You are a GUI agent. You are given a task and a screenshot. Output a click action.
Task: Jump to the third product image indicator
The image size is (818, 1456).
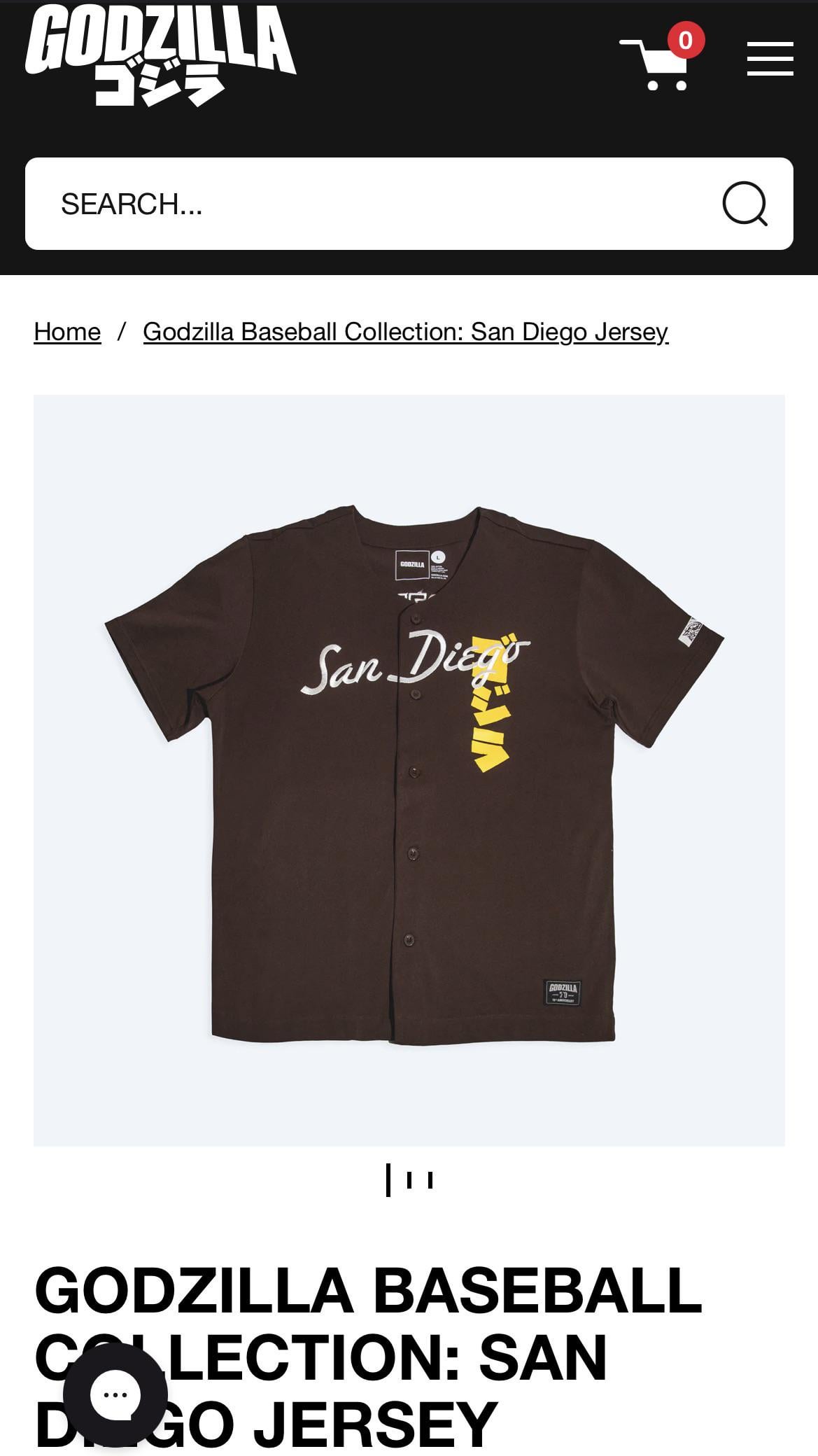pyautogui.click(x=430, y=1180)
